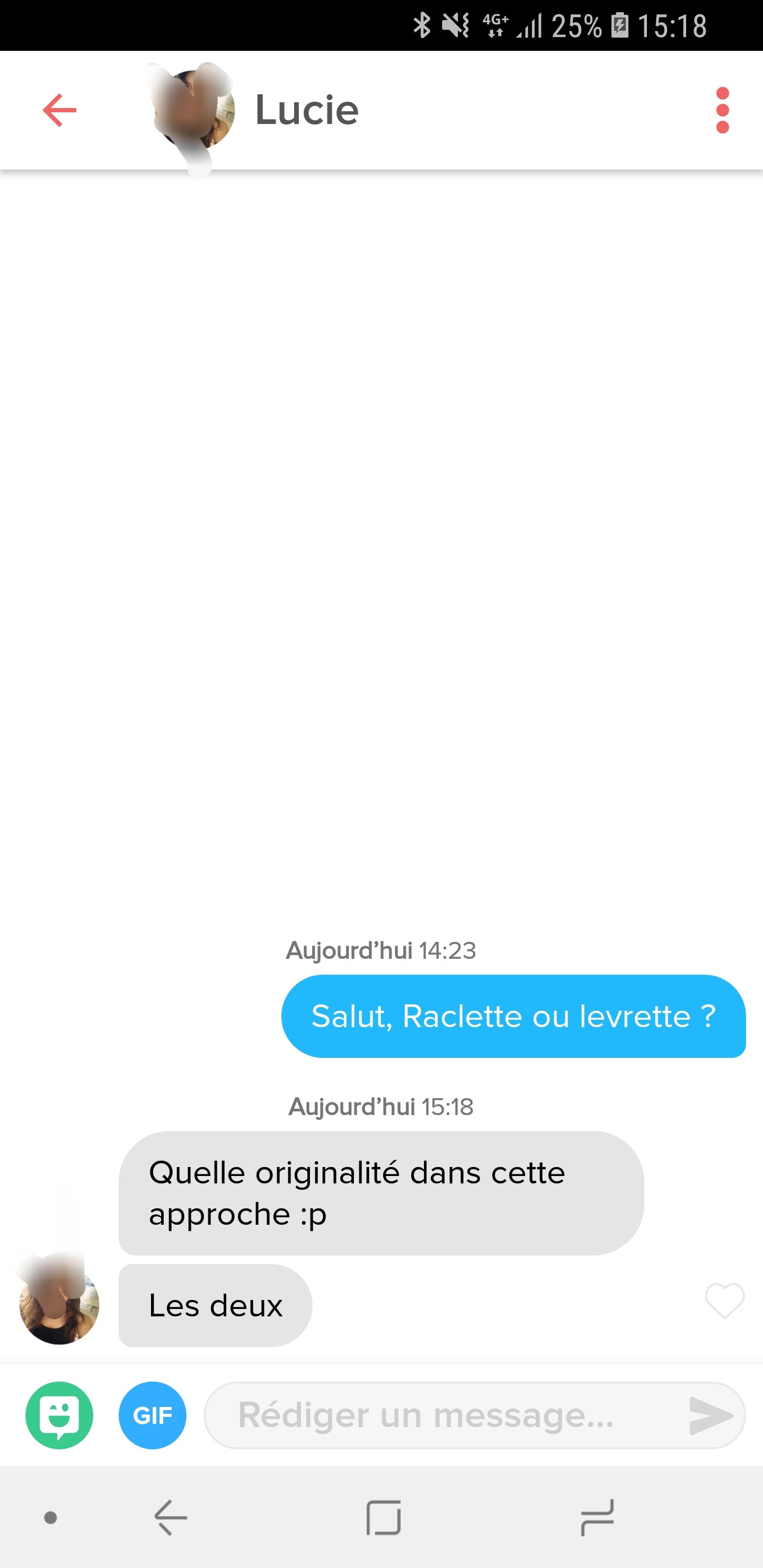Go back using the red arrow
The image size is (763, 1568).
pyautogui.click(x=60, y=110)
